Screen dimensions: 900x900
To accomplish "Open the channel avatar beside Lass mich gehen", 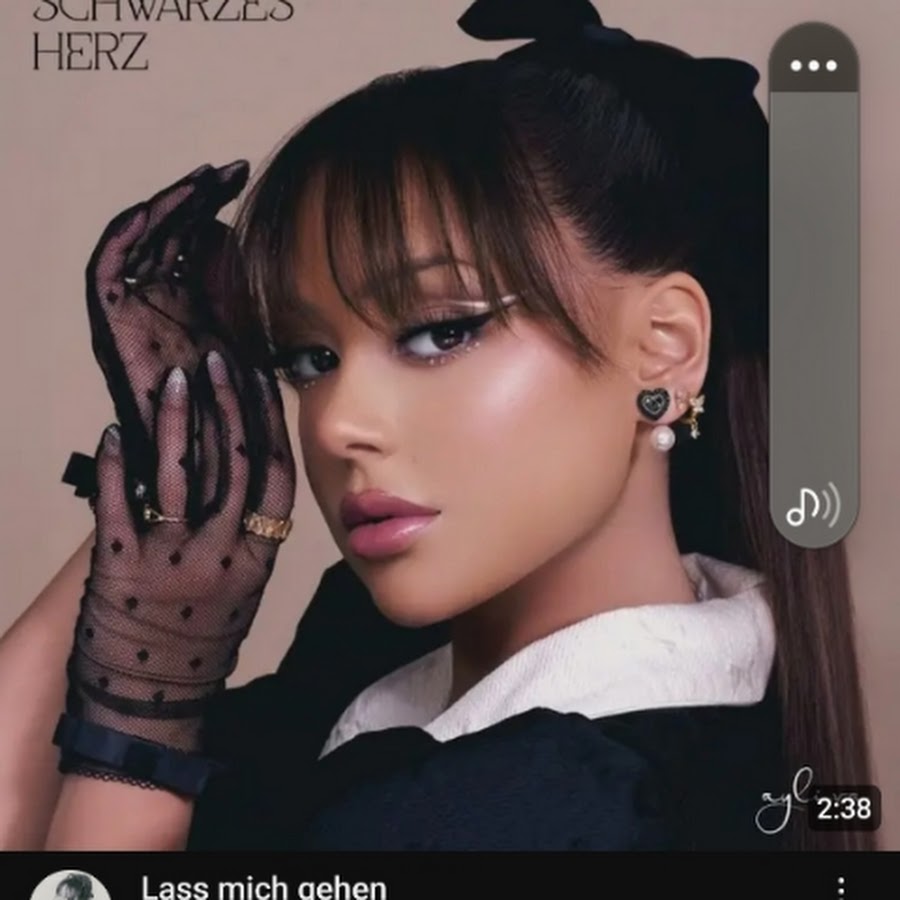I will coord(70,888).
